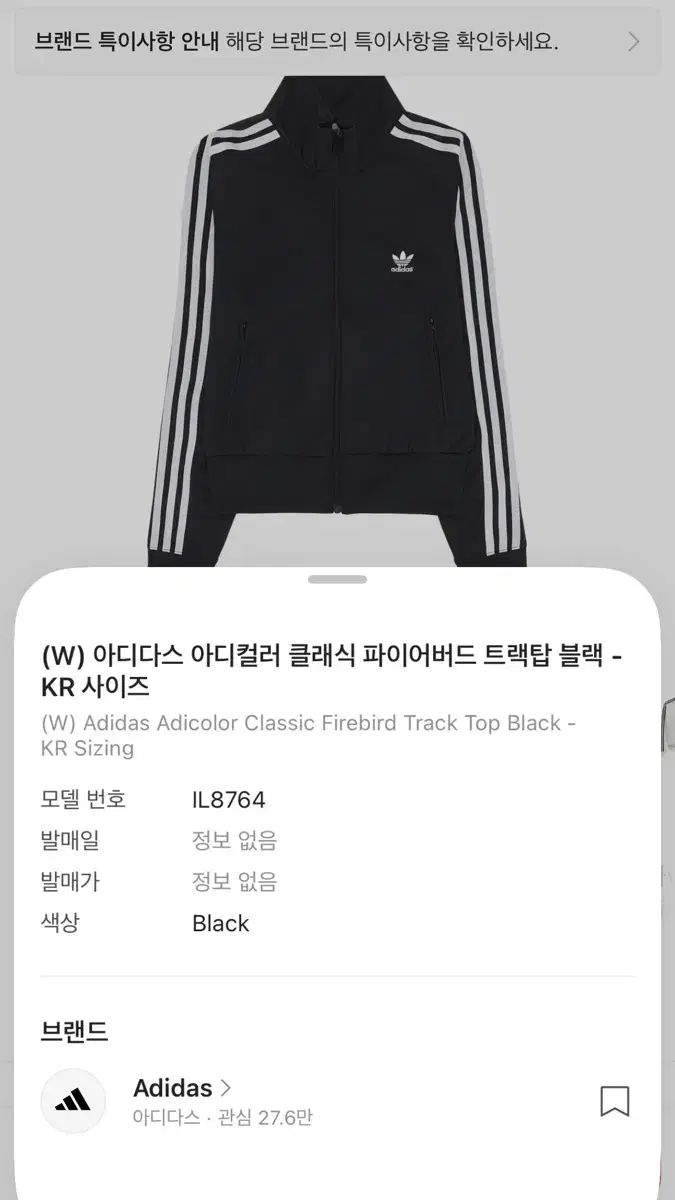Bookmark the Adidas brand

[x=614, y=1101]
